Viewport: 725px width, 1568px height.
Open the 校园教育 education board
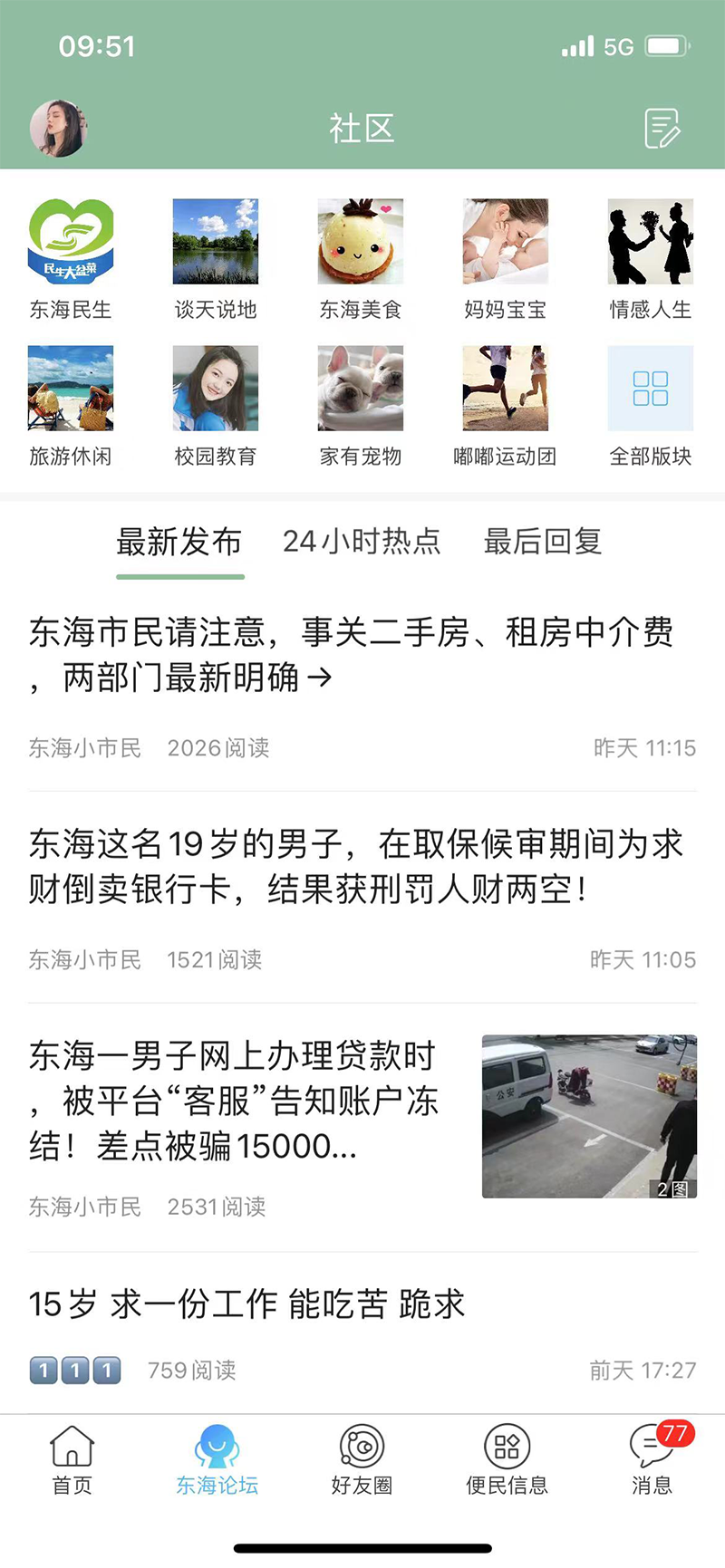point(216,388)
